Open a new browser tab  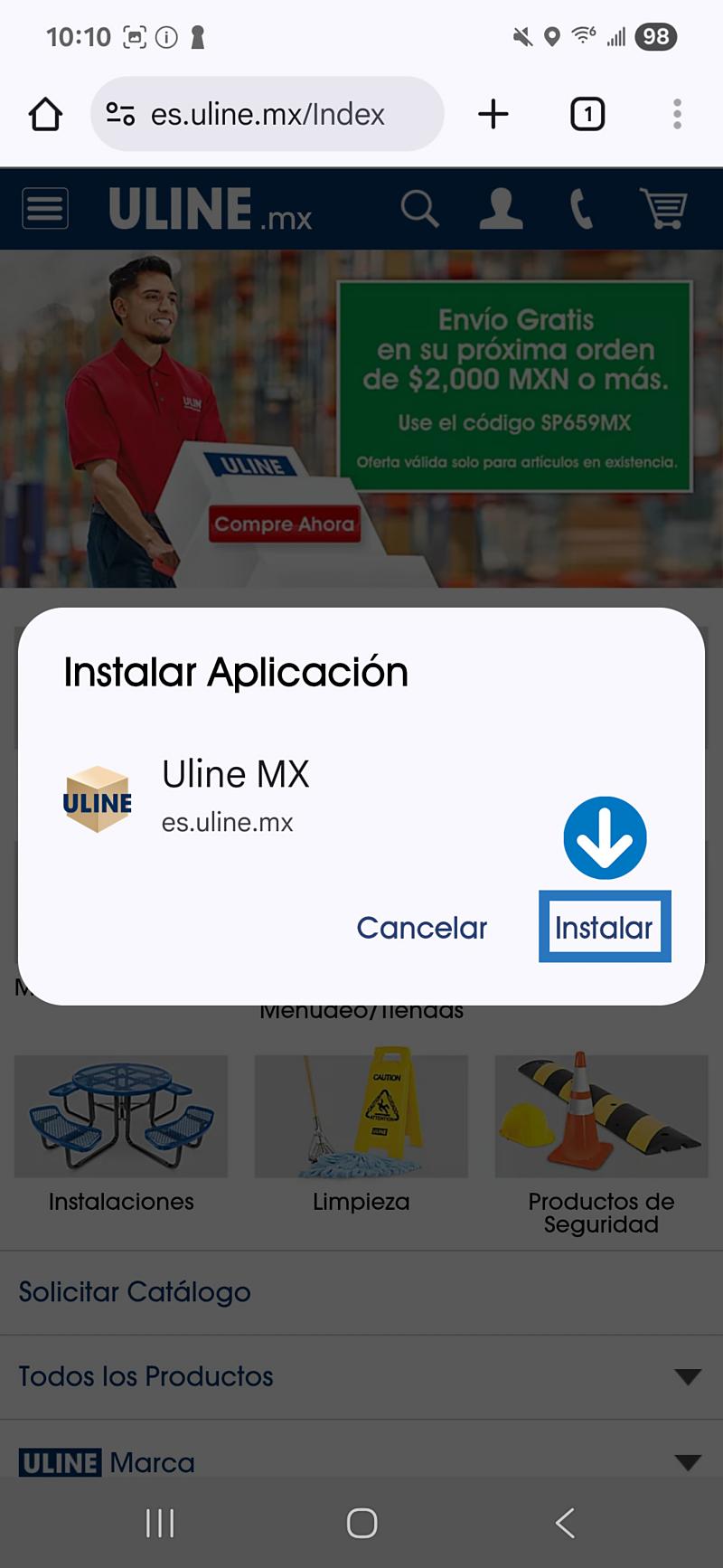tap(493, 114)
